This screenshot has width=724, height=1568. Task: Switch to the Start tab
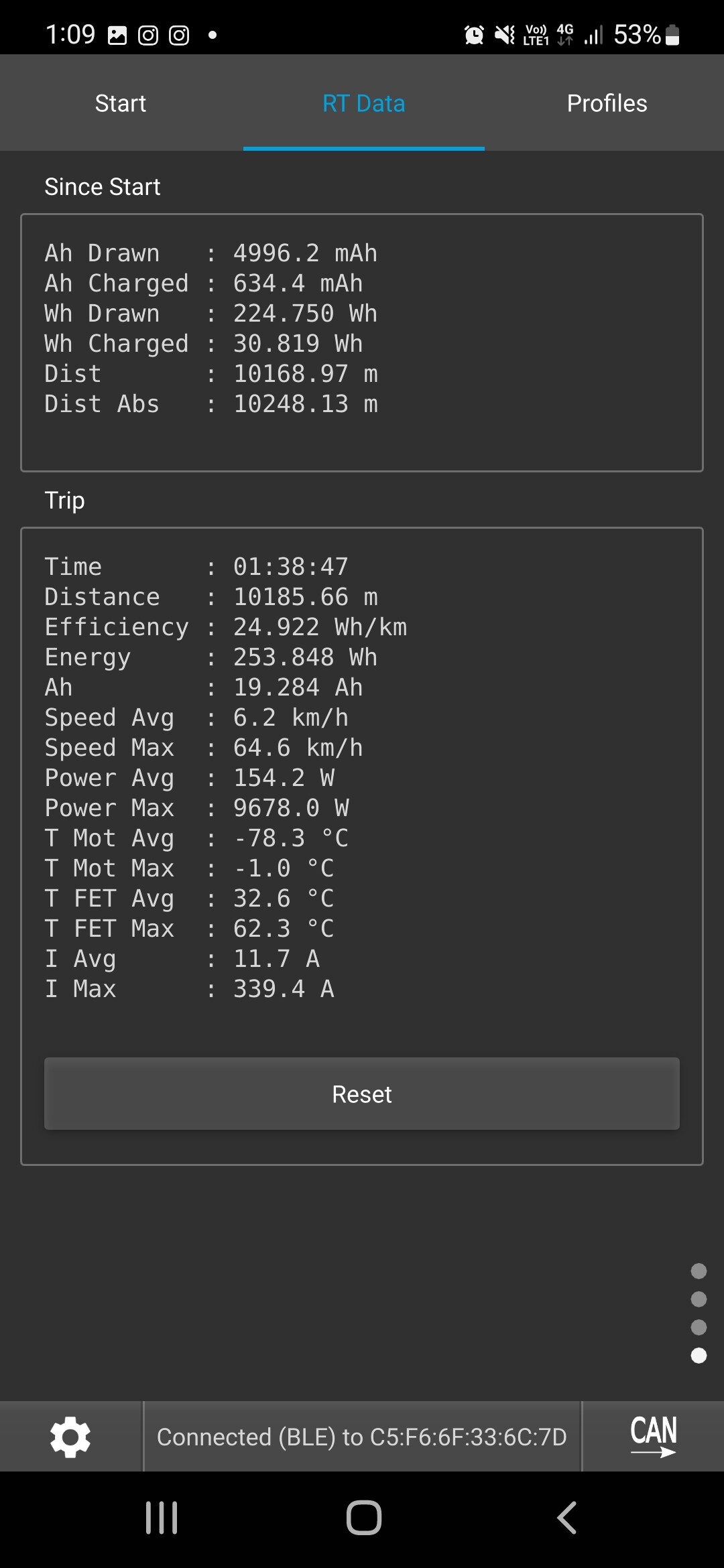point(121,103)
